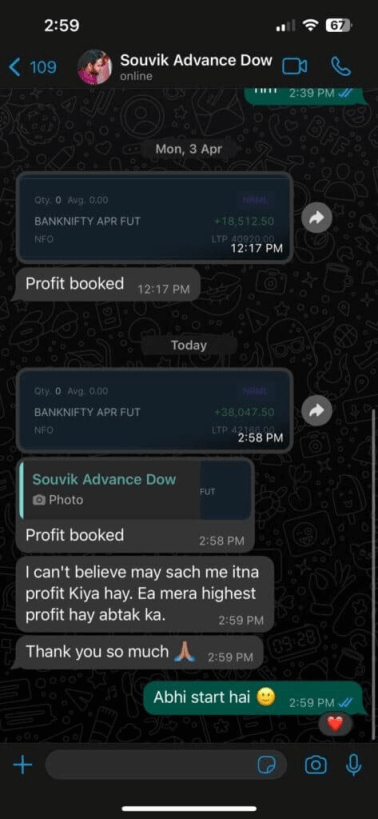
Task: Start a voice call with Souvik
Action: click(x=341, y=66)
